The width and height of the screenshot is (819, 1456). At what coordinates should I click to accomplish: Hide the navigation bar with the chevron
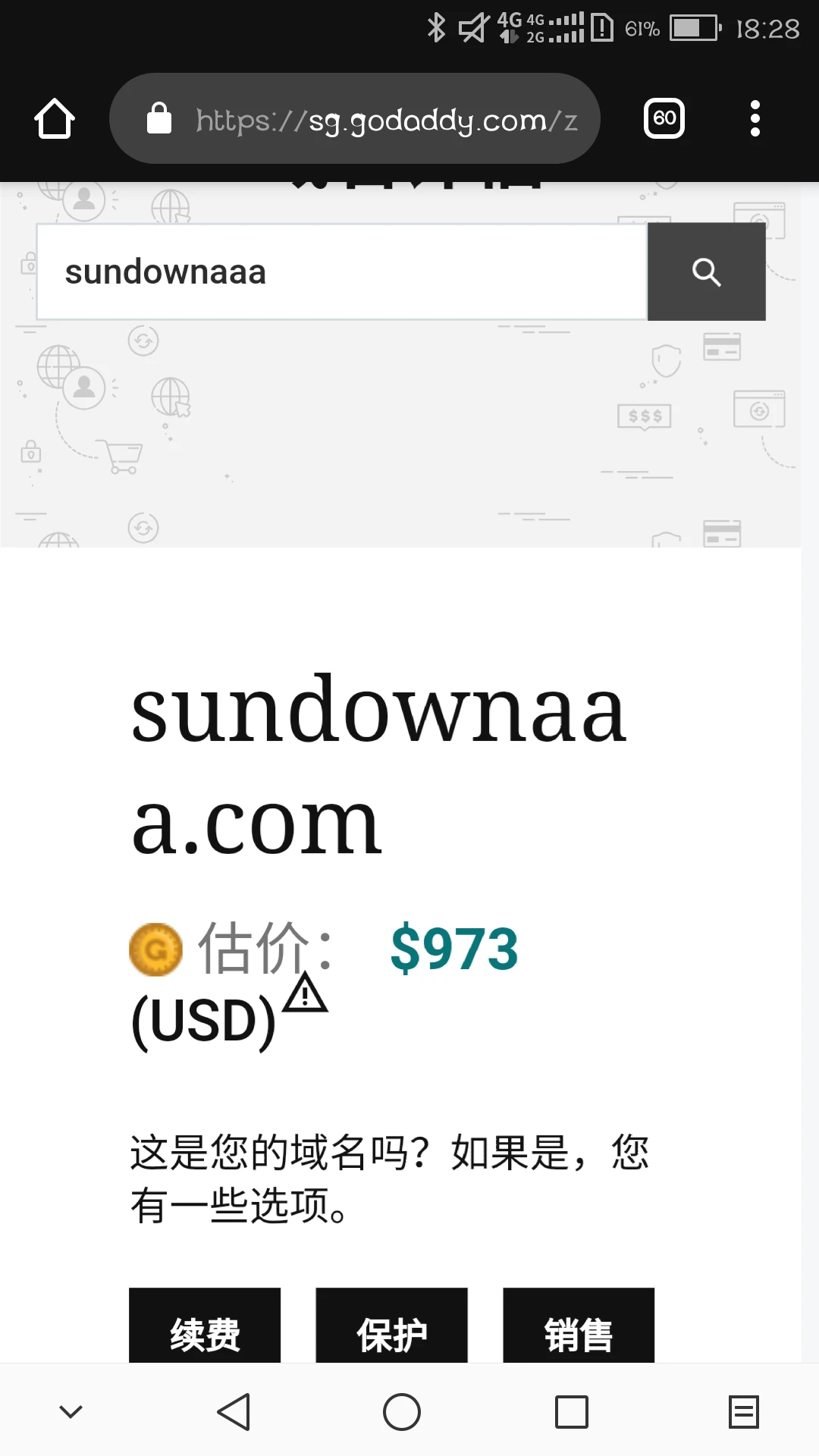[x=71, y=1411]
